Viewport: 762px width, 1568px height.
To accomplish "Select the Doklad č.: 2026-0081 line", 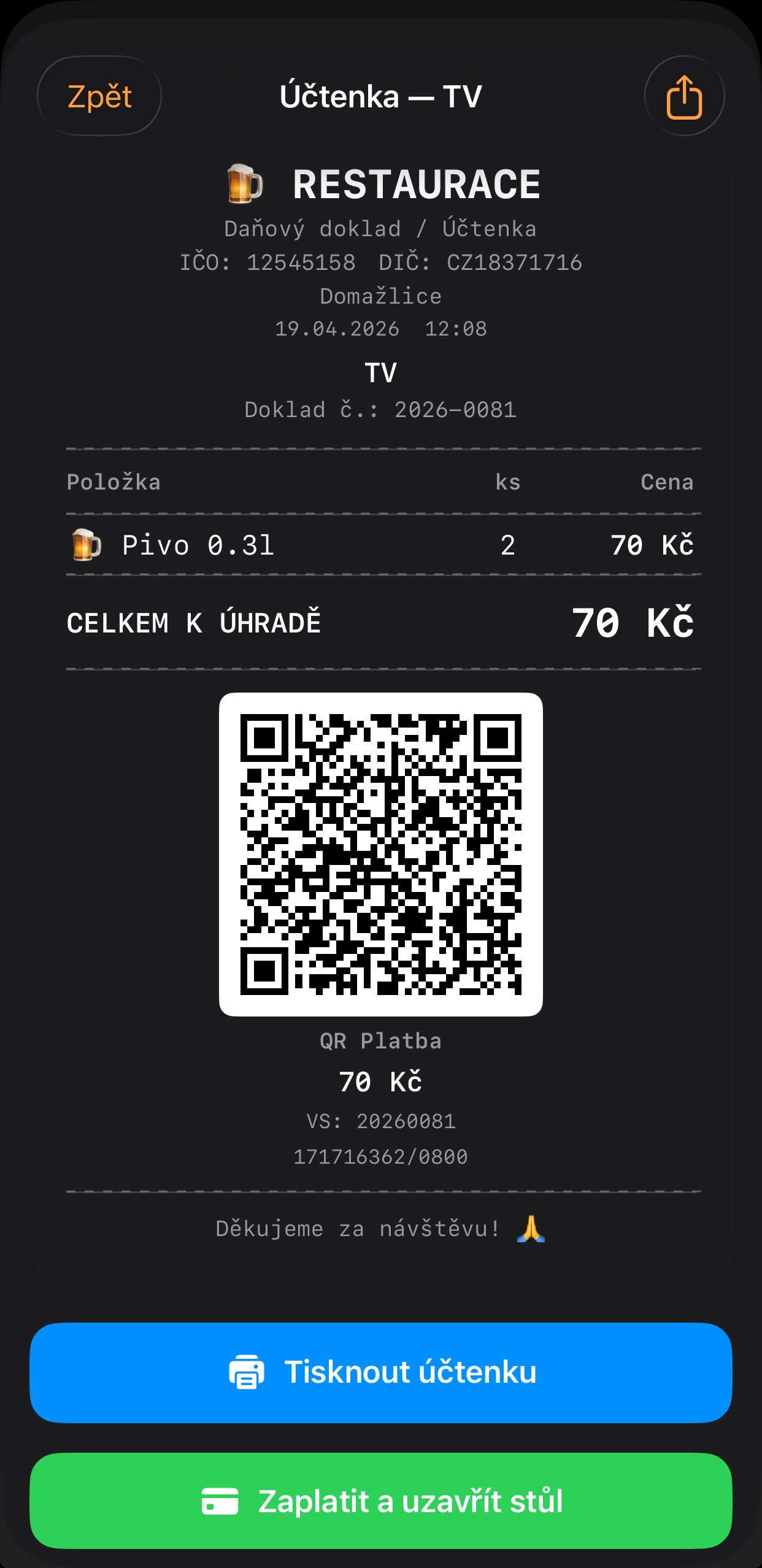I will click(380, 411).
